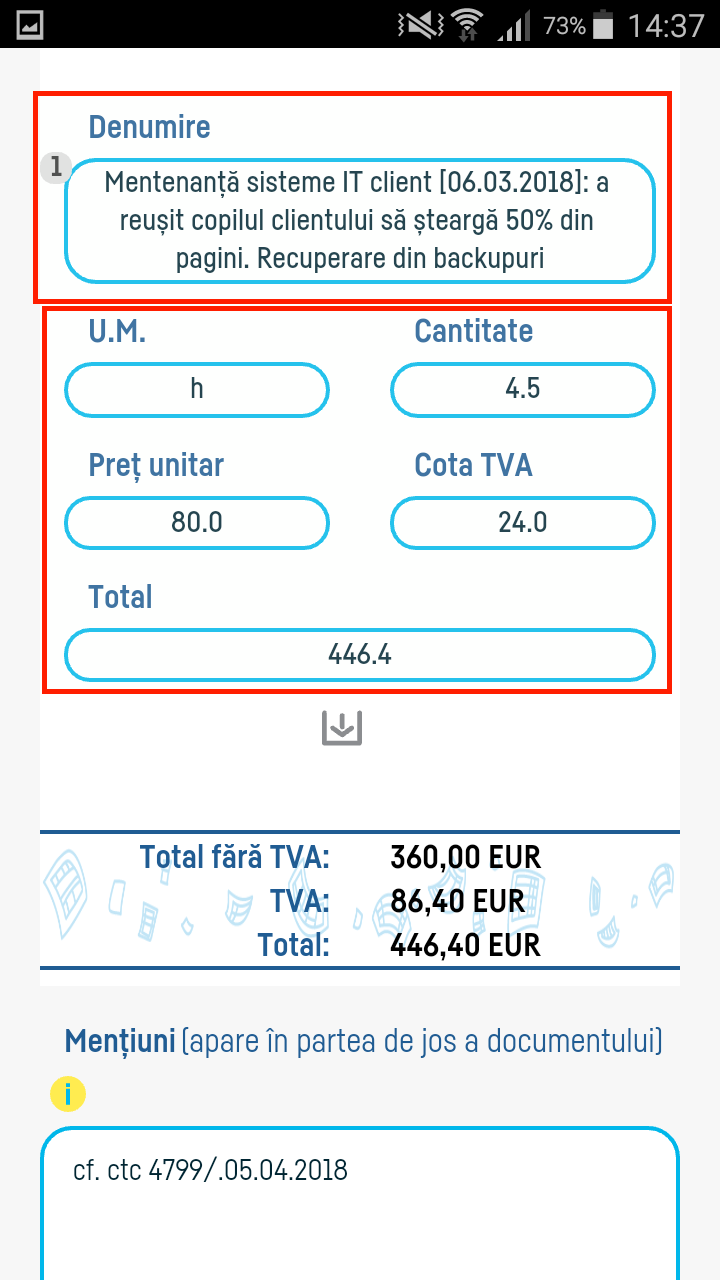Change the Cota TVA value 24.0
This screenshot has height=1280, width=720.
tap(522, 522)
